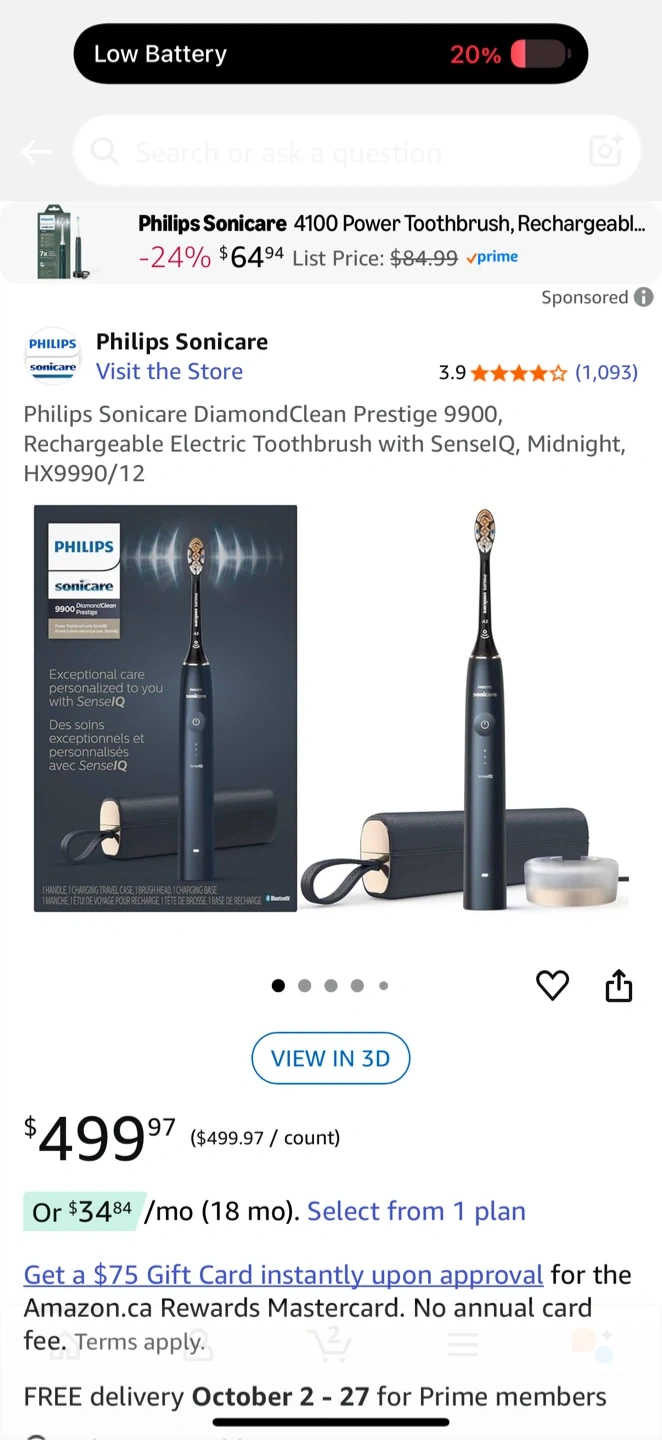662x1440 pixels.
Task: Share this product listing
Action: point(619,985)
